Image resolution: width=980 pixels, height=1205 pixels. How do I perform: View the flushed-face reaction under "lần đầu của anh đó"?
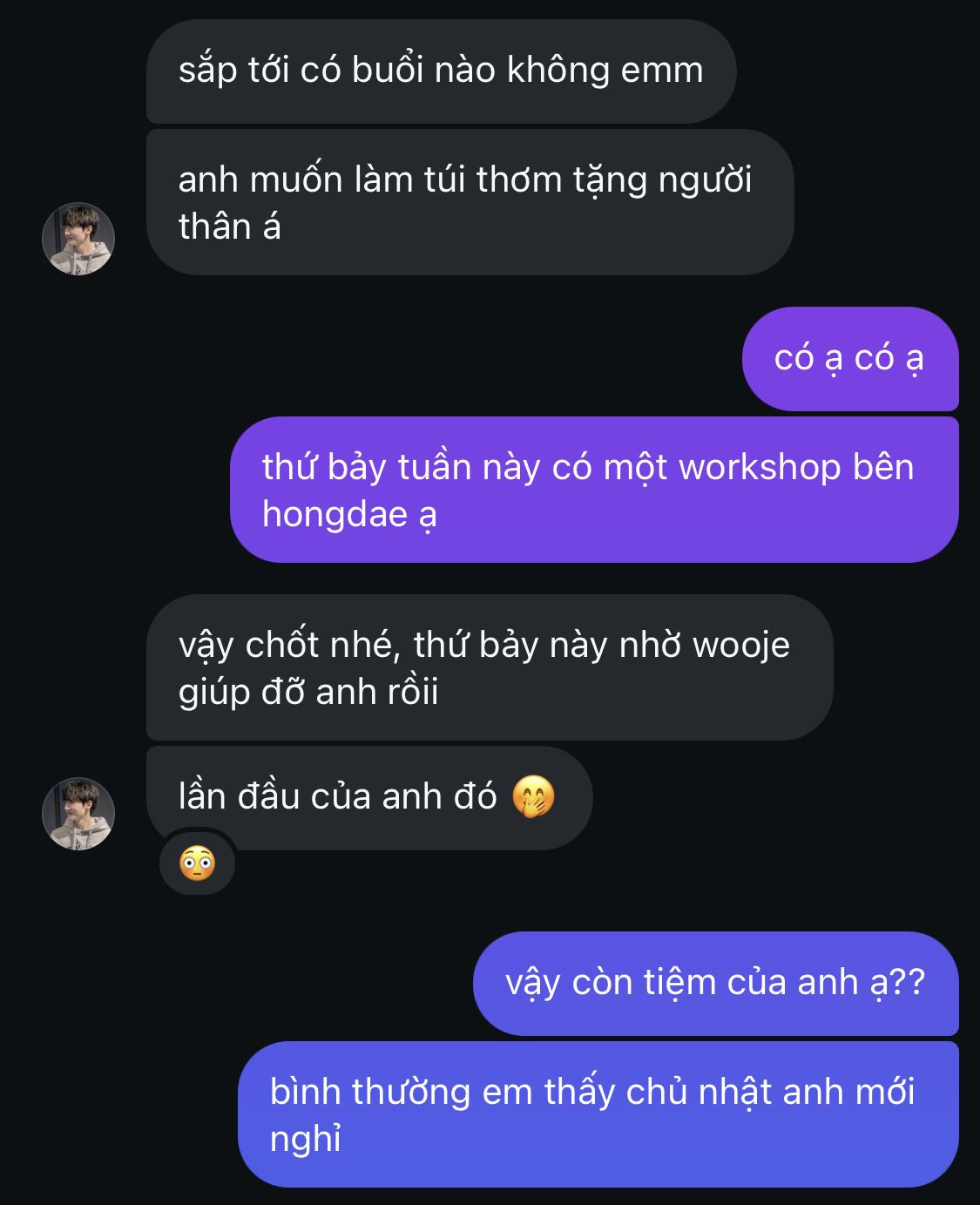coord(197,863)
